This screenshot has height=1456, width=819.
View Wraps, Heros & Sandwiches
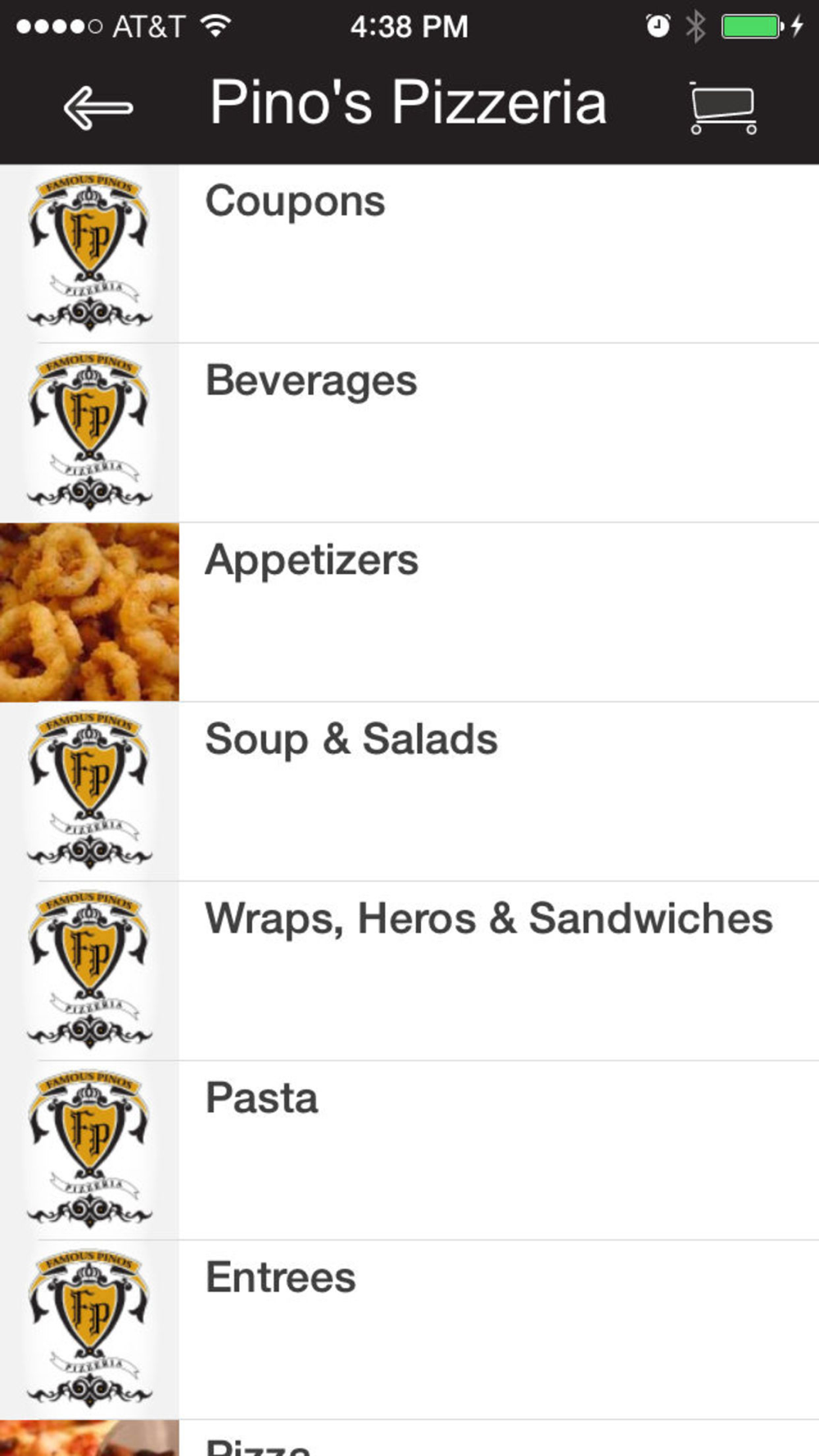(409, 971)
